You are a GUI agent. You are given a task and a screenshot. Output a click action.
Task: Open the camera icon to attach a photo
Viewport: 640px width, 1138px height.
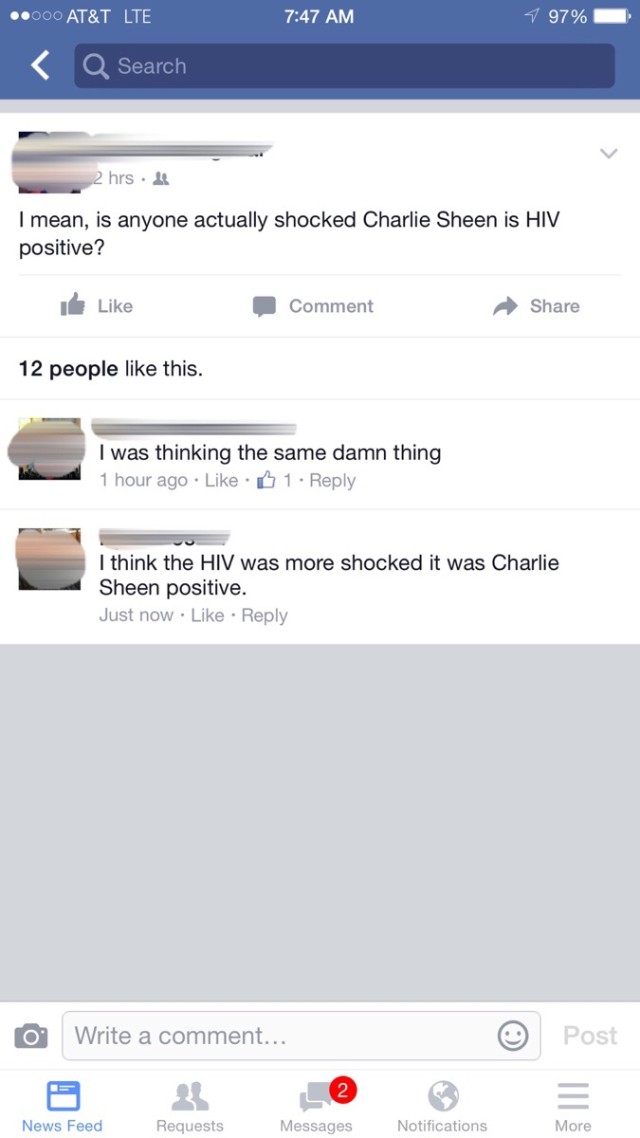[31, 1035]
